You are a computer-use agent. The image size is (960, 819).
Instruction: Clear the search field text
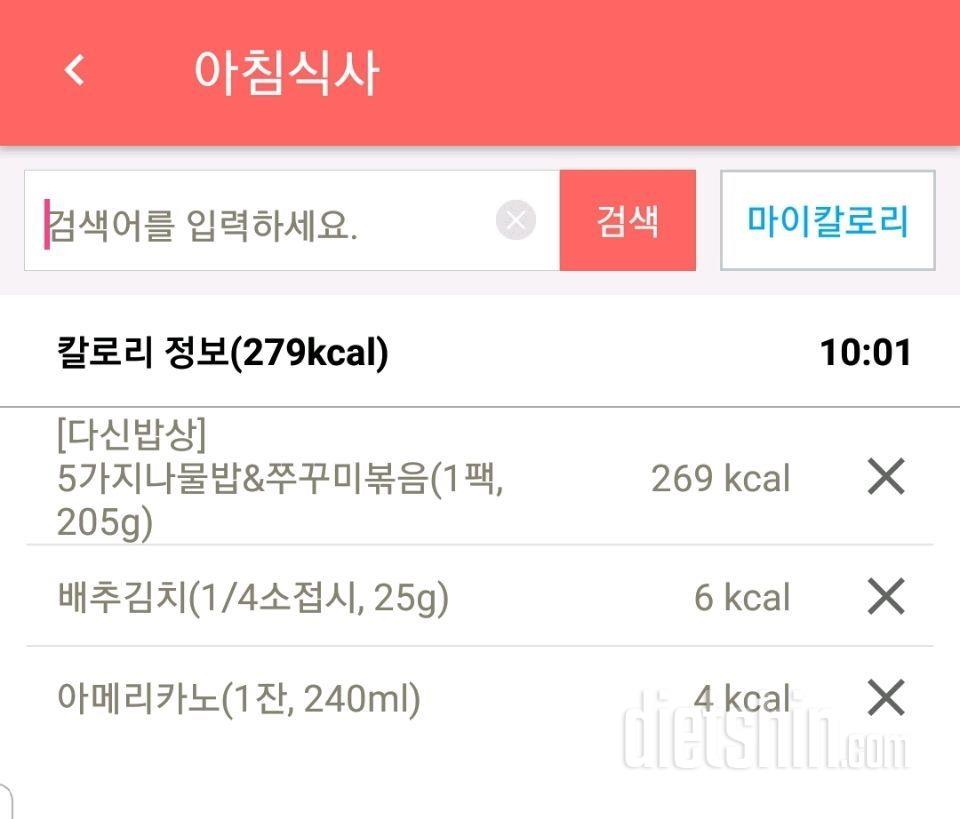coord(516,220)
